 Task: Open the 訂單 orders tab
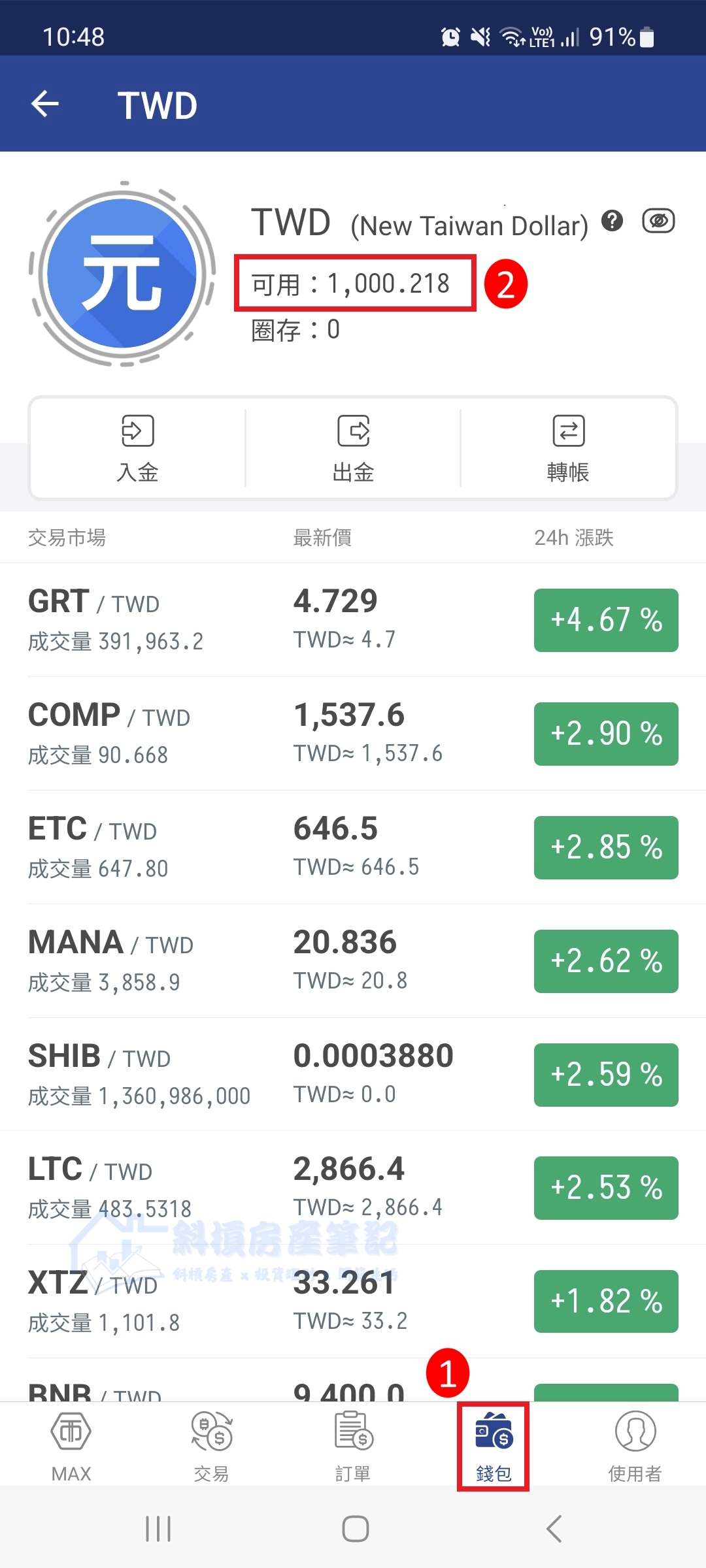[x=353, y=1445]
